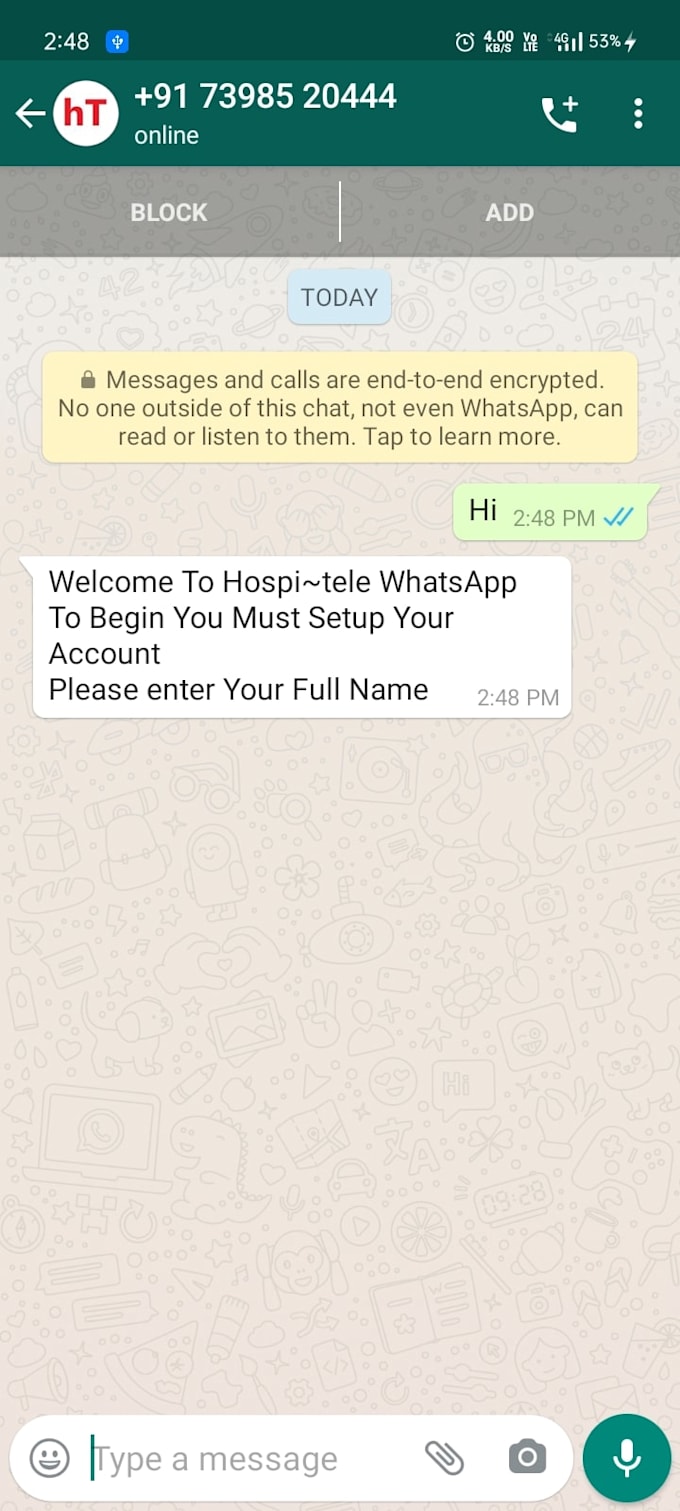
Task: Tap the end-to-end encryption notice
Action: coord(340,408)
